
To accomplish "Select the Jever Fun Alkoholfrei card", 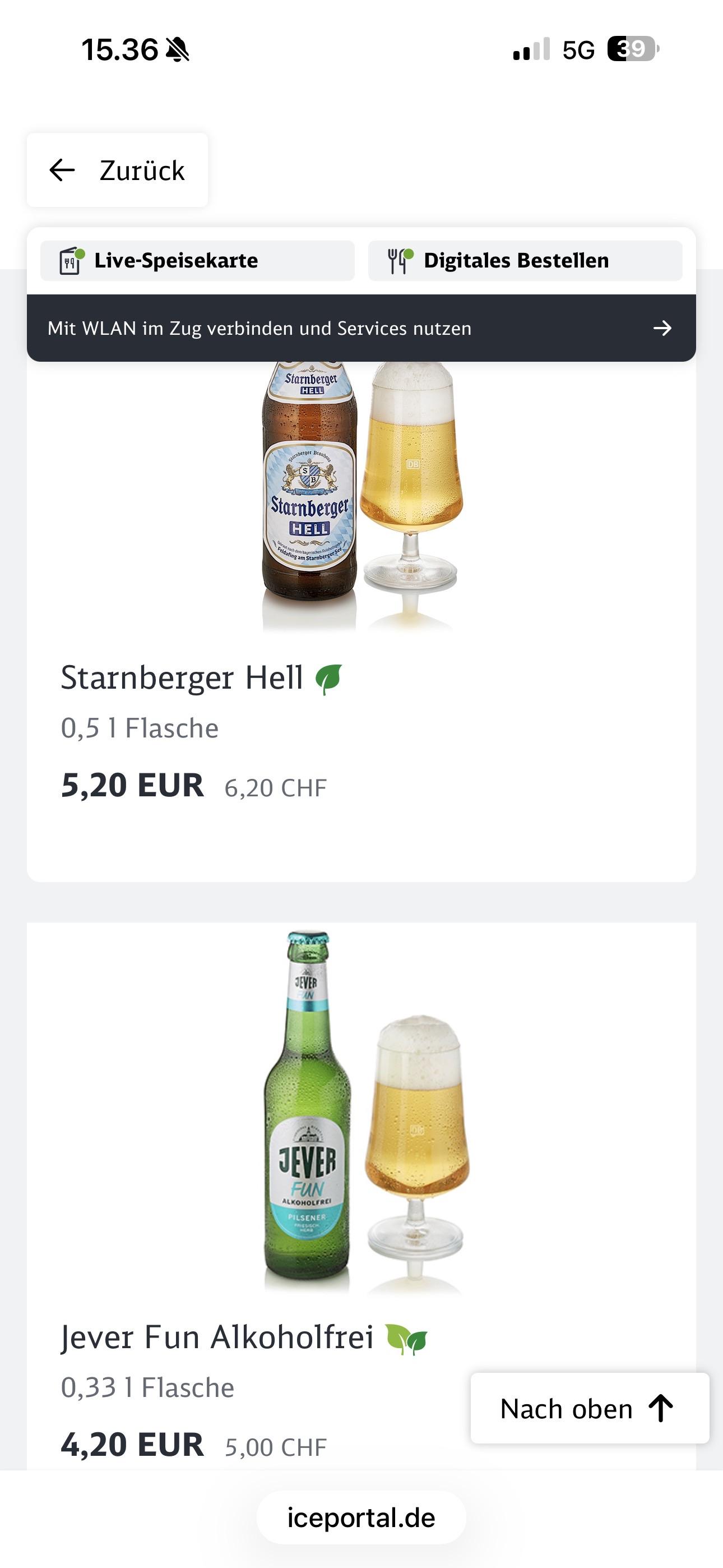I will click(243, 1337).
